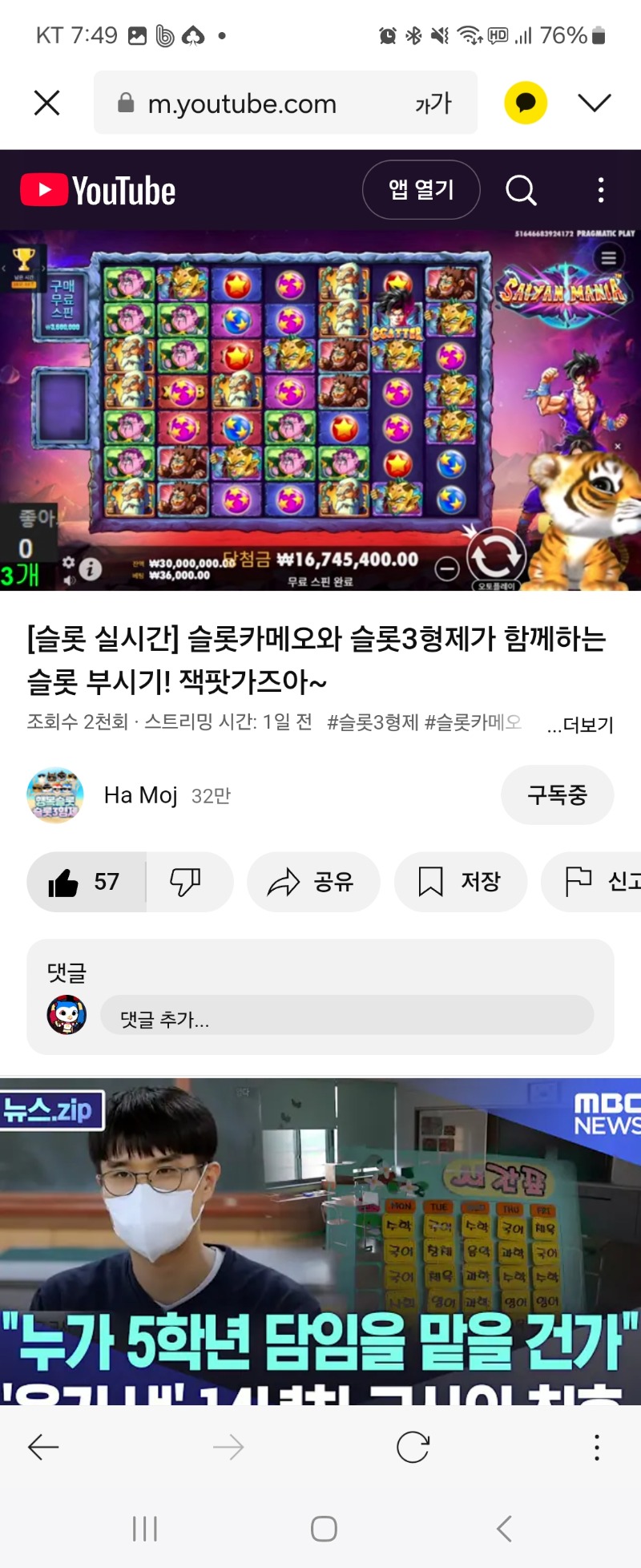The image size is (641, 1568).
Task: Like the video with 57 likes
Action: pos(86,882)
